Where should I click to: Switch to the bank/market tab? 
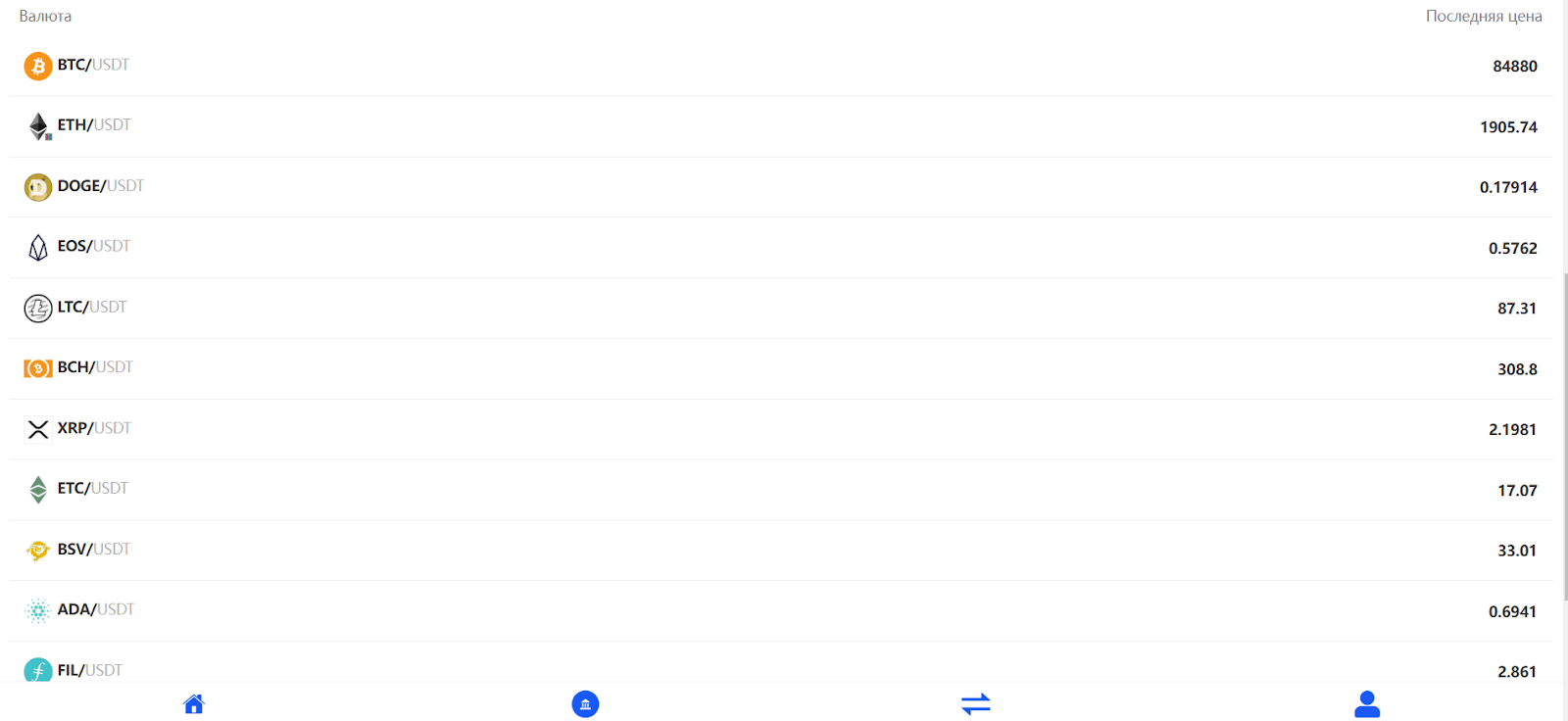pyautogui.click(x=585, y=703)
